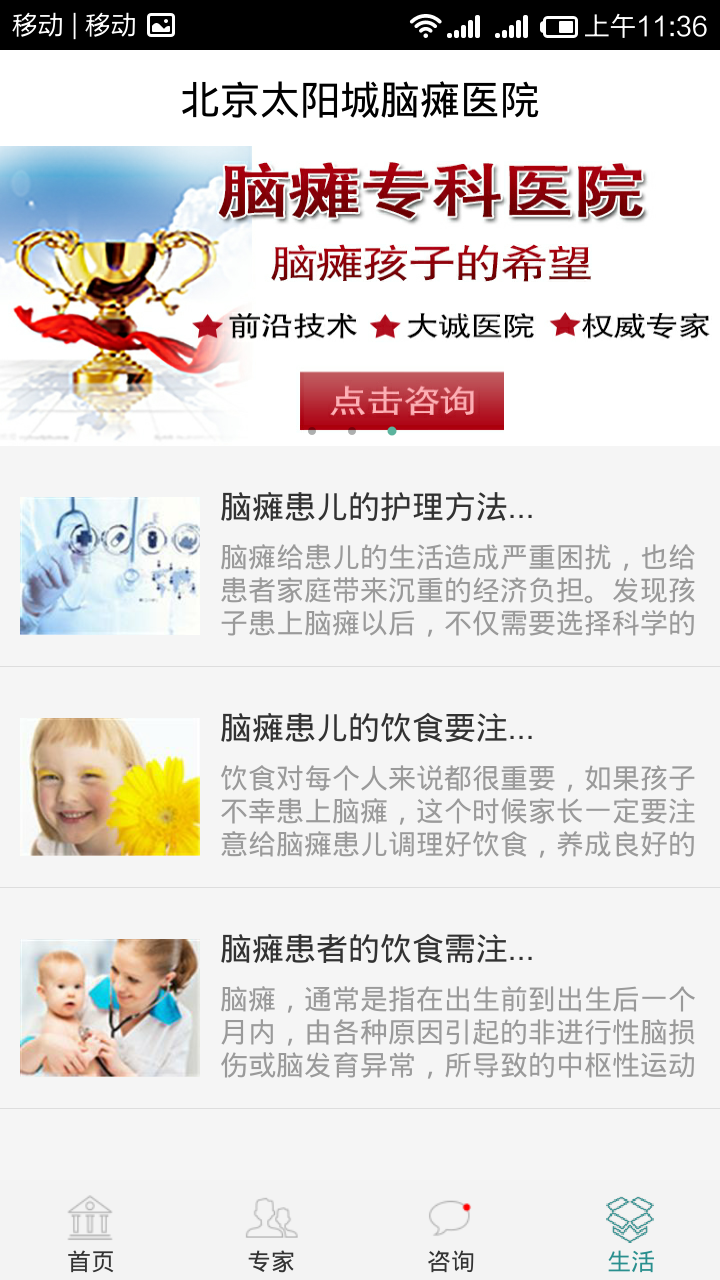Open the 脑瘫专科医院 banner
720x1280 pixels.
360,295
